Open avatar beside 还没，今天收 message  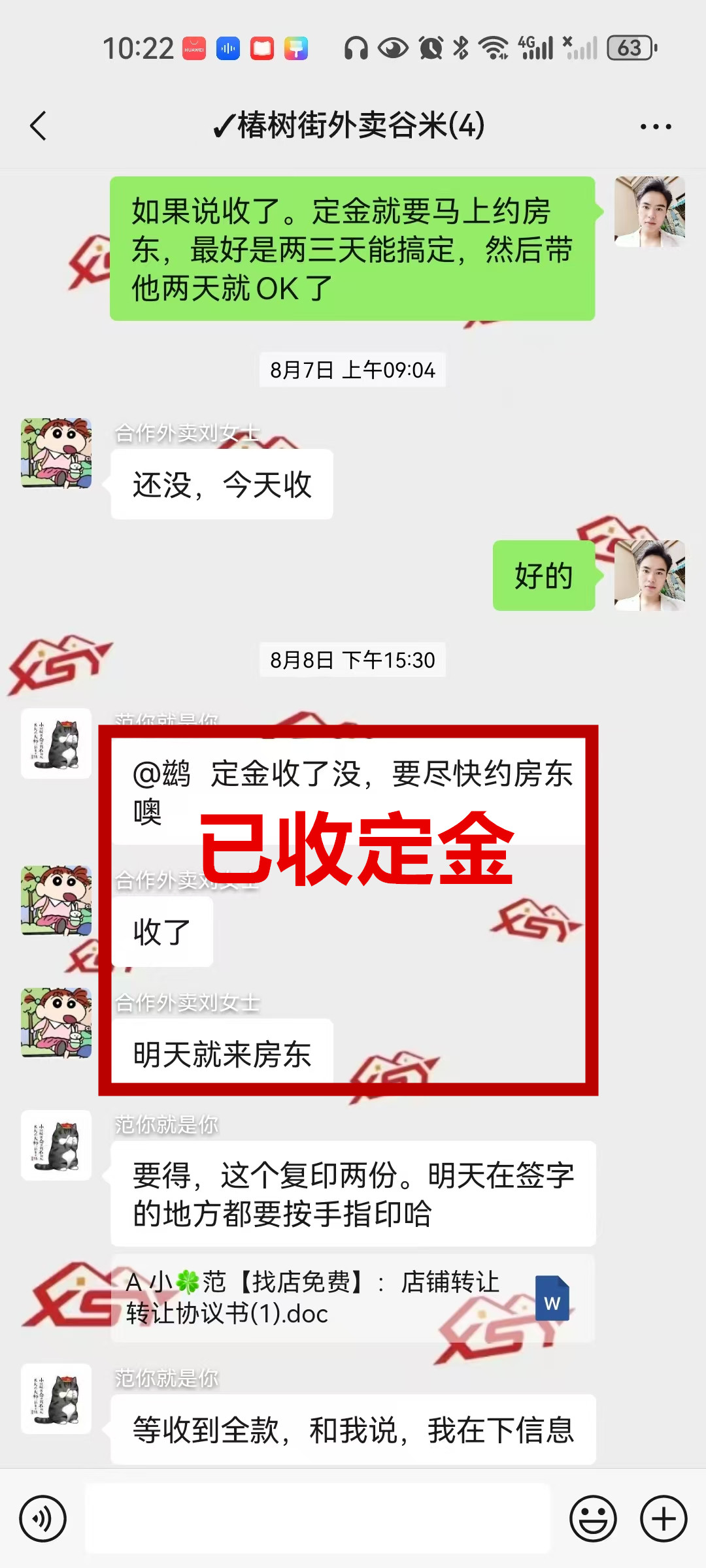56,453
